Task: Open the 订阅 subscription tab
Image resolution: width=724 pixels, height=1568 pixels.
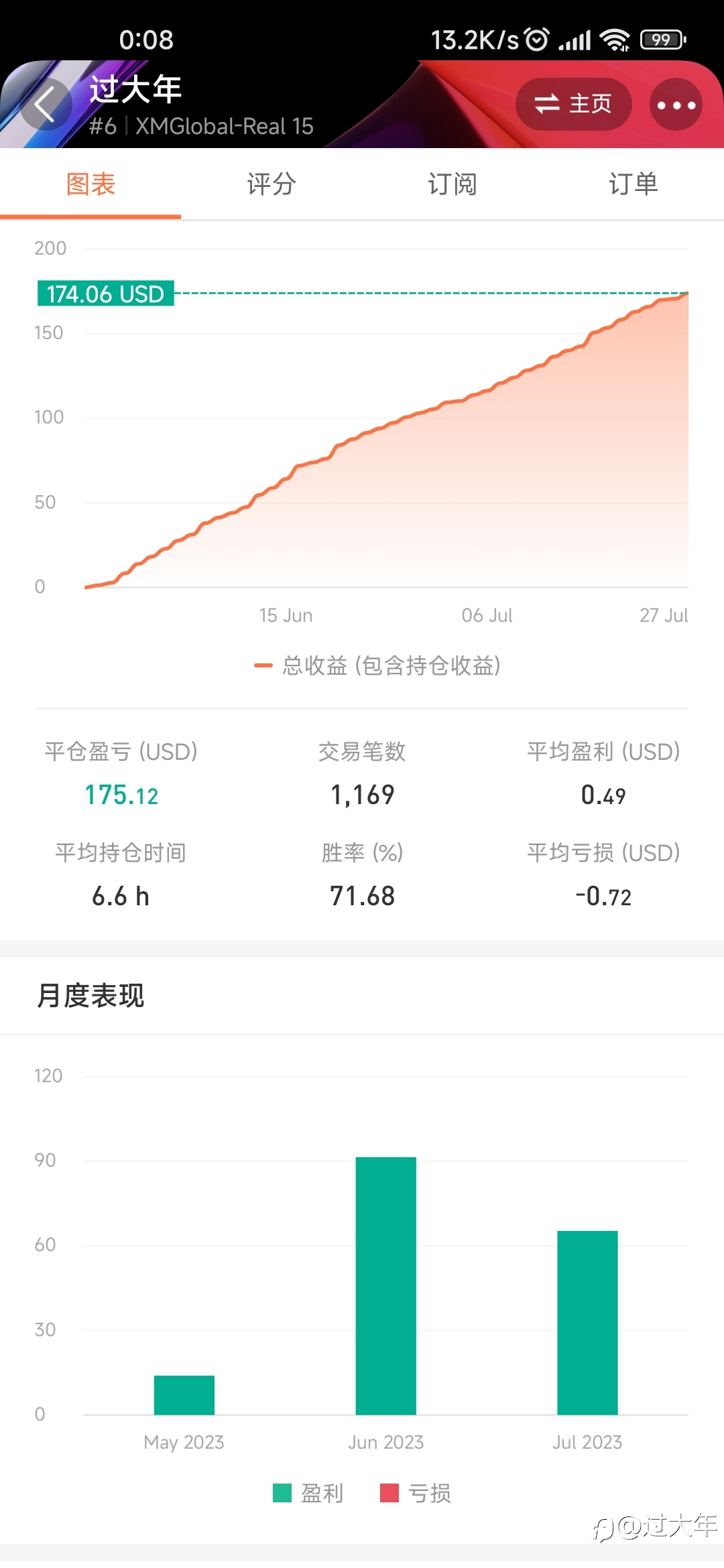Action: click(x=452, y=184)
